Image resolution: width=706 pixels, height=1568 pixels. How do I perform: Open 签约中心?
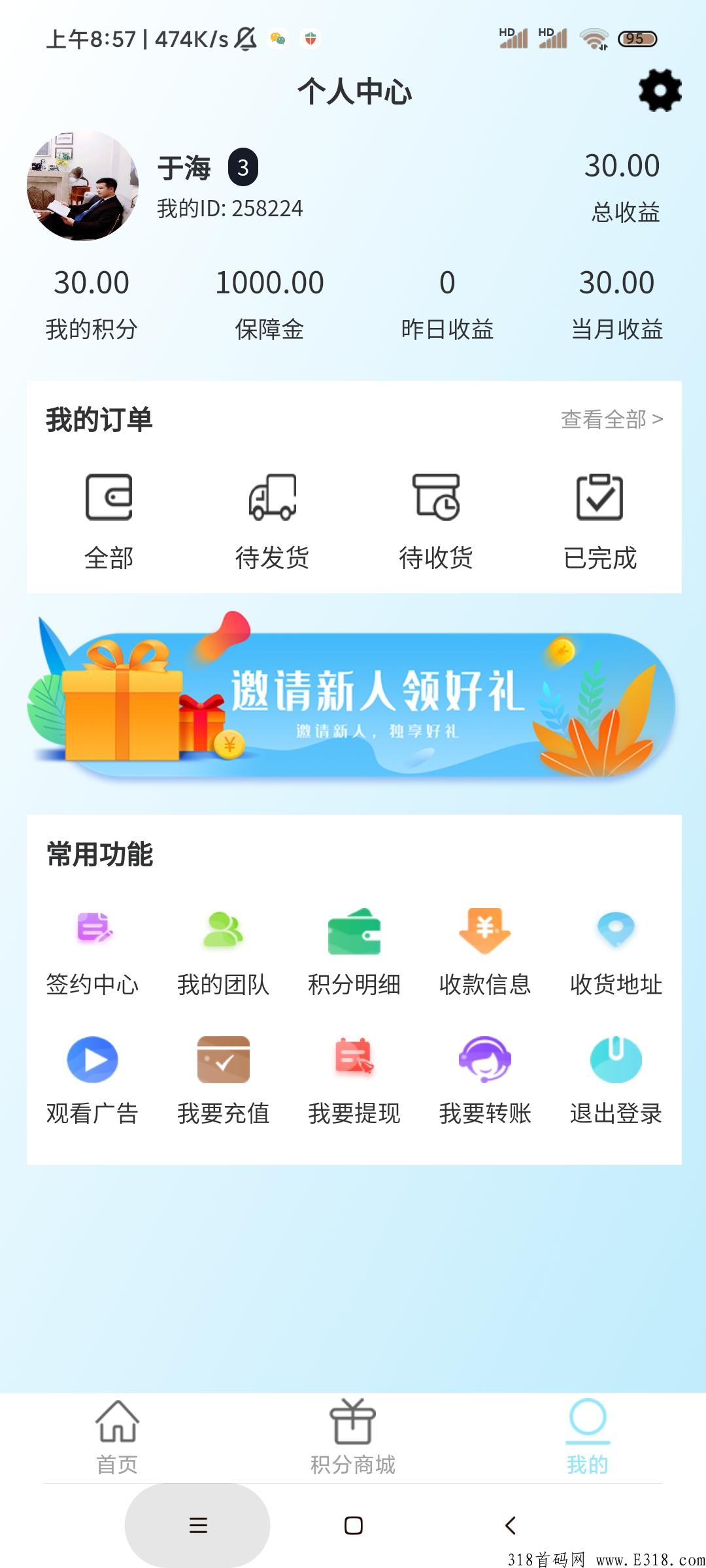tap(93, 952)
